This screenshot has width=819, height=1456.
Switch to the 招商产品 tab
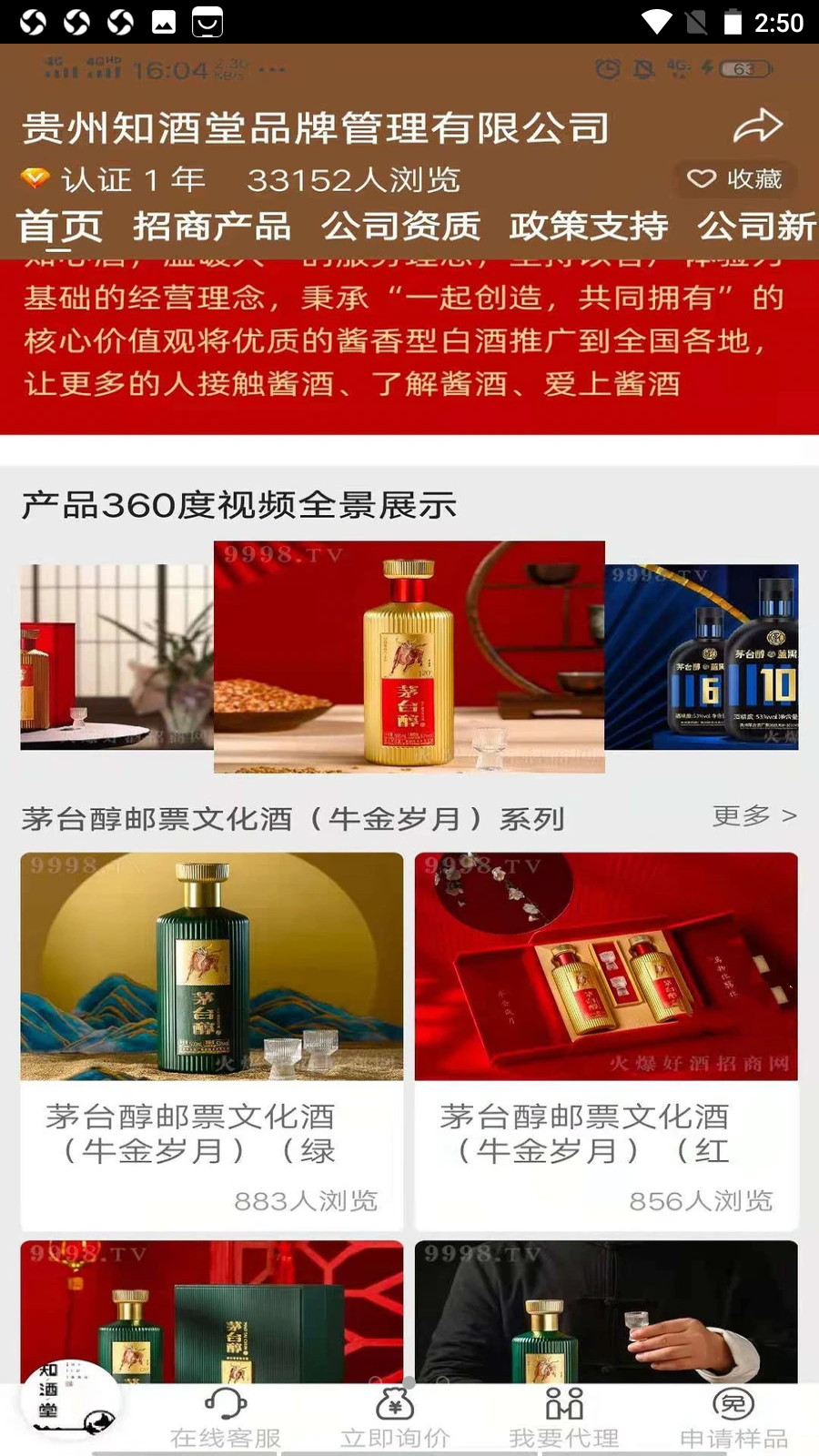click(215, 225)
